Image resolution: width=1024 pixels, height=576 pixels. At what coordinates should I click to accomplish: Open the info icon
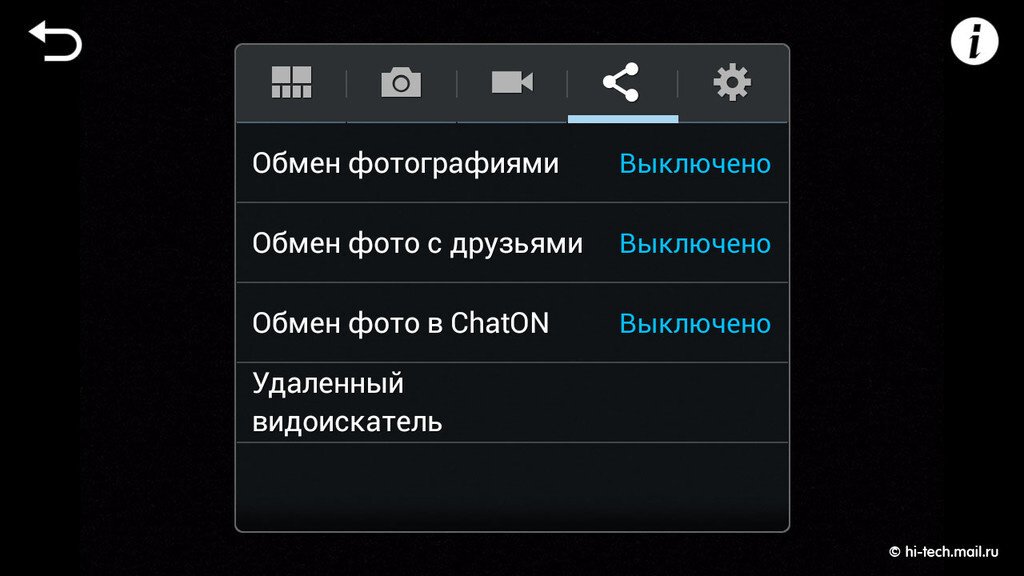974,42
